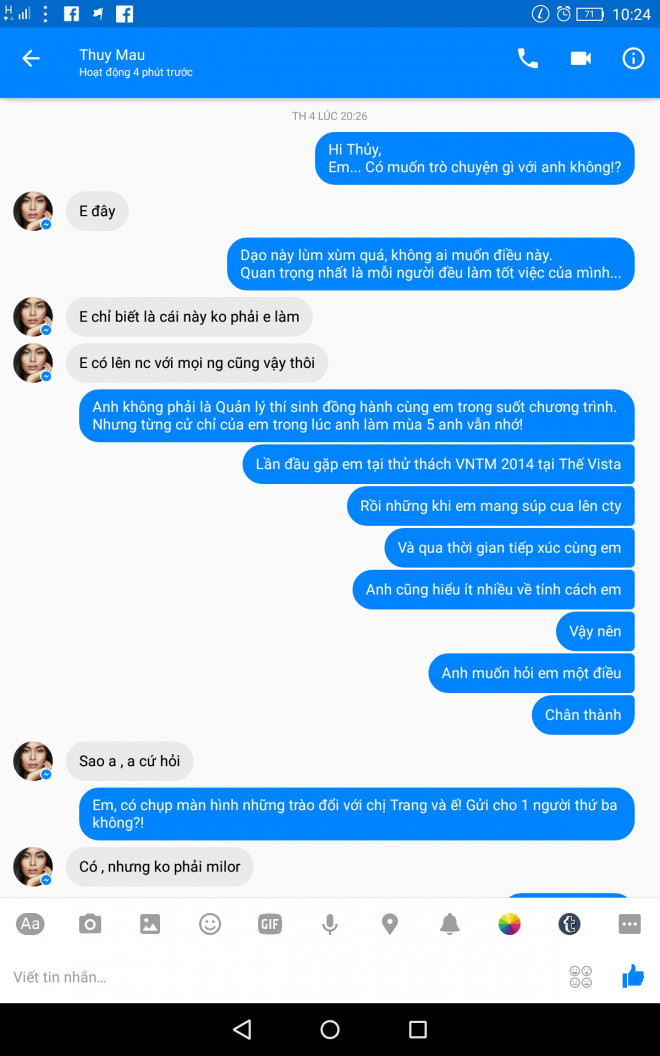
Task: Open the camera to take photo
Action: pos(90,924)
